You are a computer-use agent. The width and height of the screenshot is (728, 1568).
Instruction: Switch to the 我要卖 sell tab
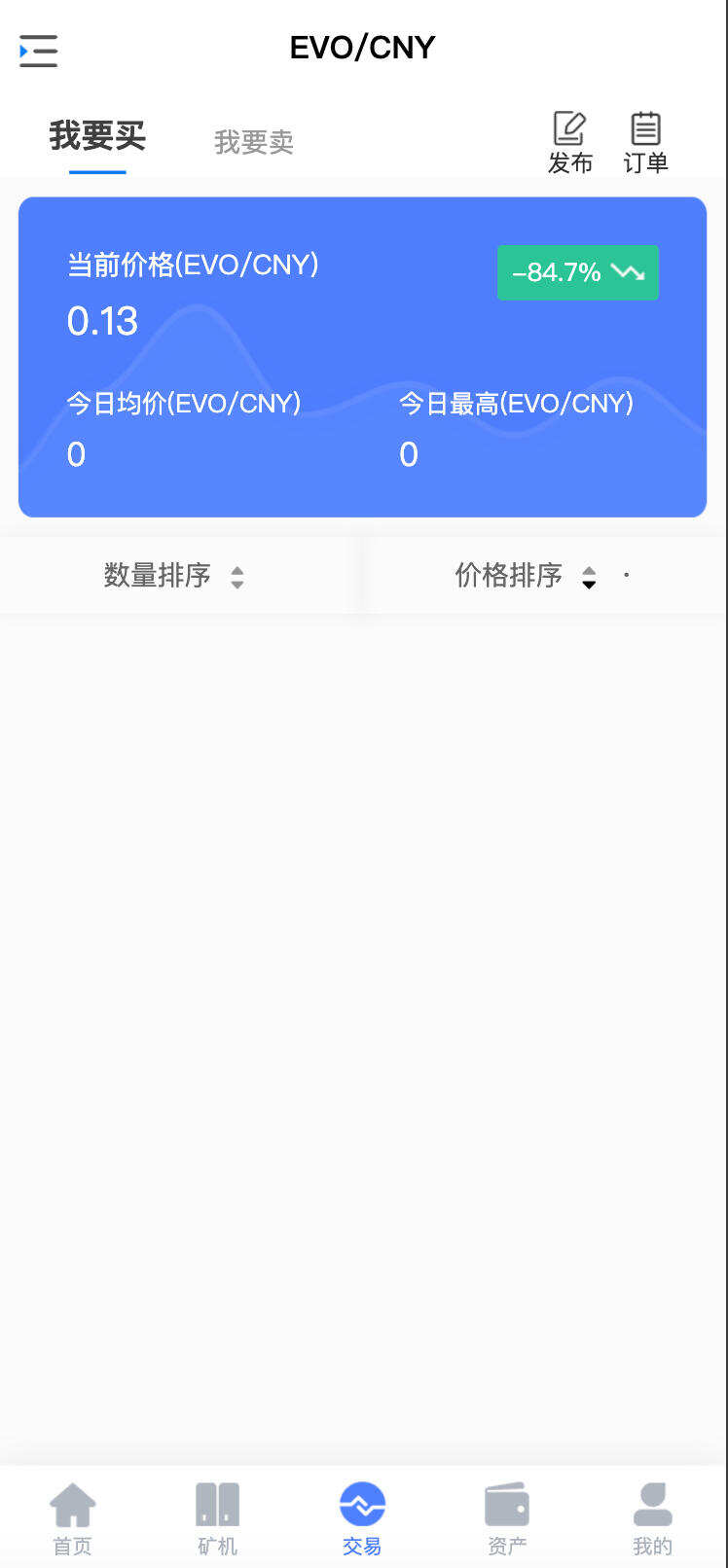252,141
